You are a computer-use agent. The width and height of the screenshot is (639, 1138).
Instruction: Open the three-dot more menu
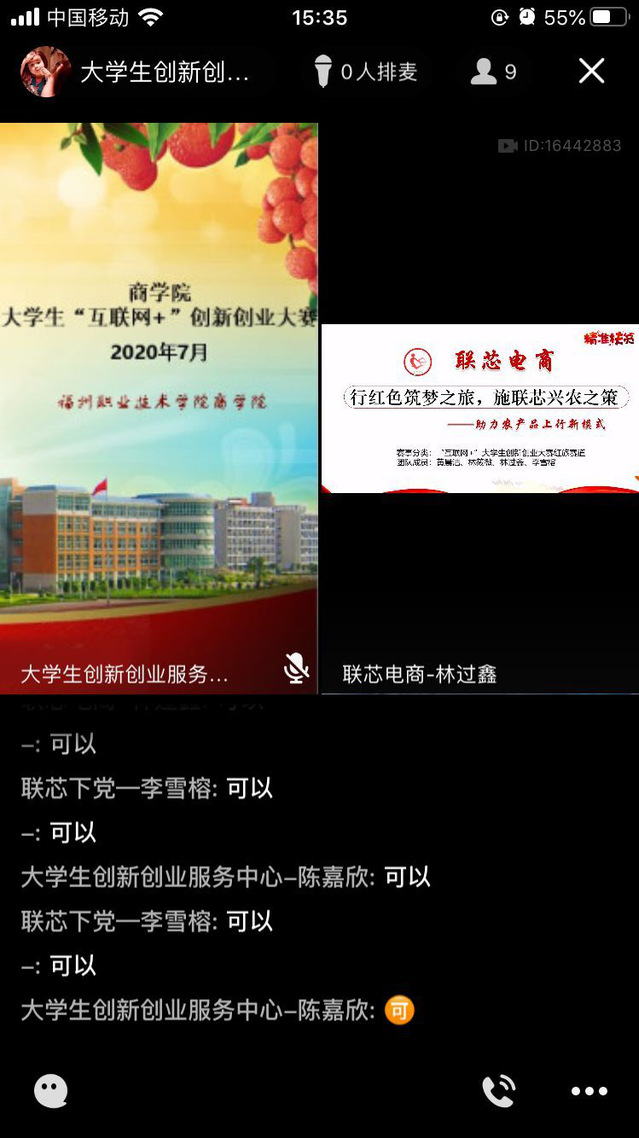pos(589,1091)
